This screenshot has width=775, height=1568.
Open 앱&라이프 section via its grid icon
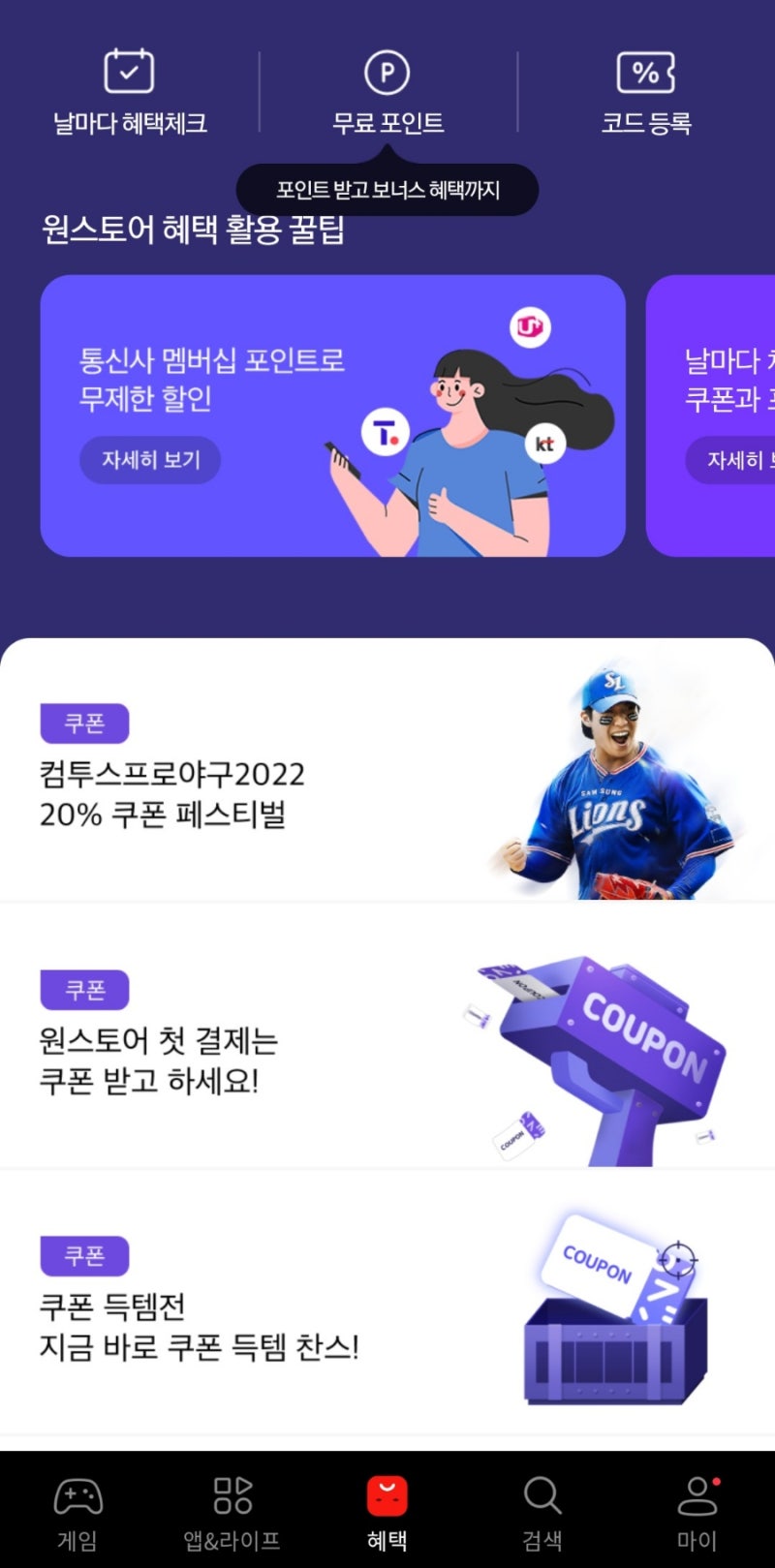(x=232, y=1497)
